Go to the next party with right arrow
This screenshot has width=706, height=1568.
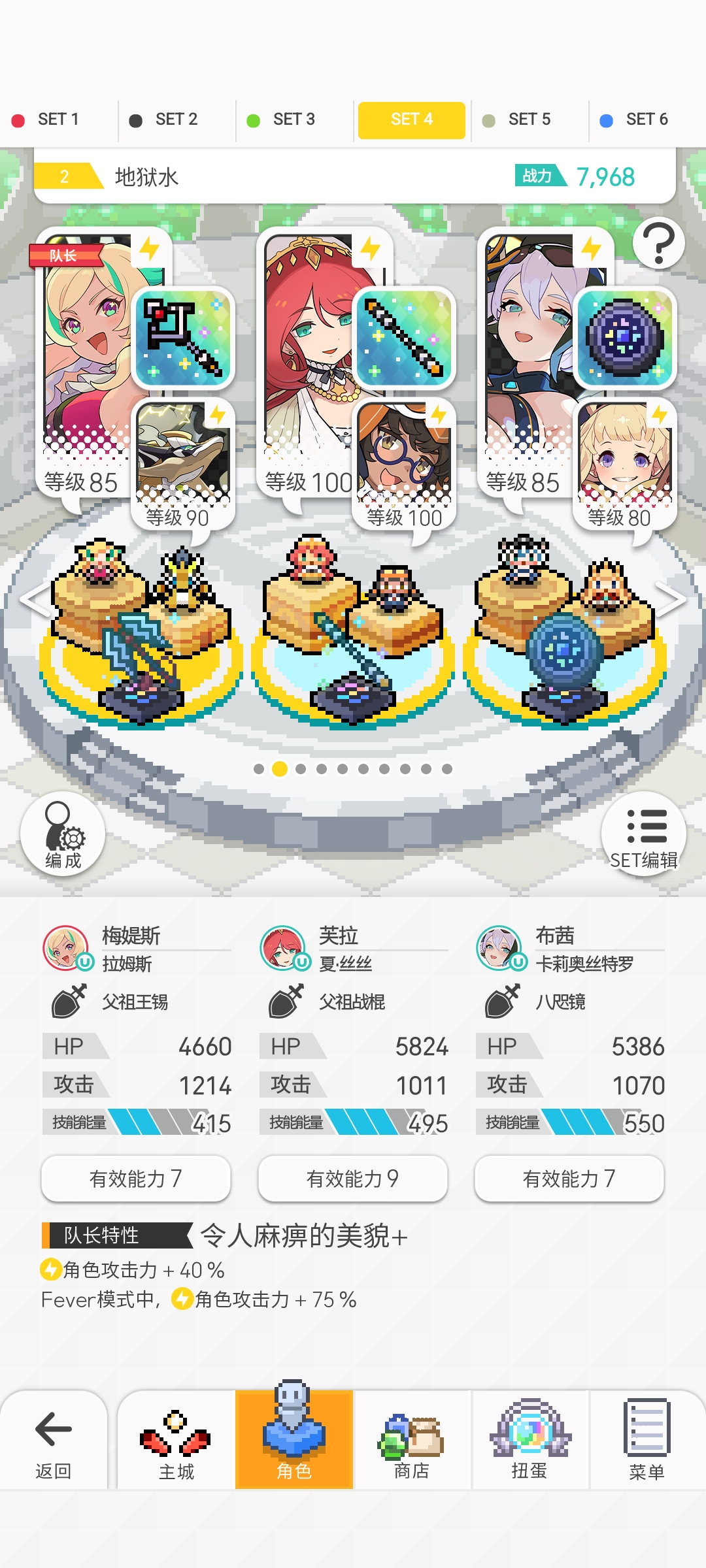[x=671, y=599]
